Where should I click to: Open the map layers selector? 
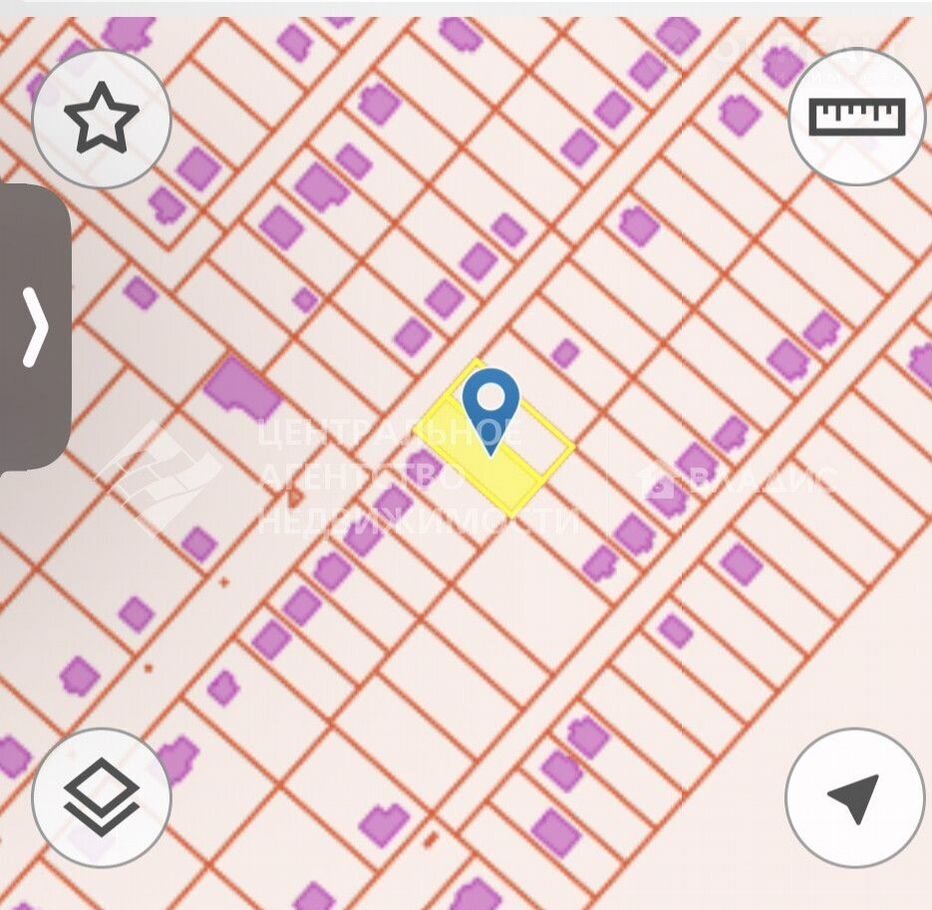pos(101,797)
